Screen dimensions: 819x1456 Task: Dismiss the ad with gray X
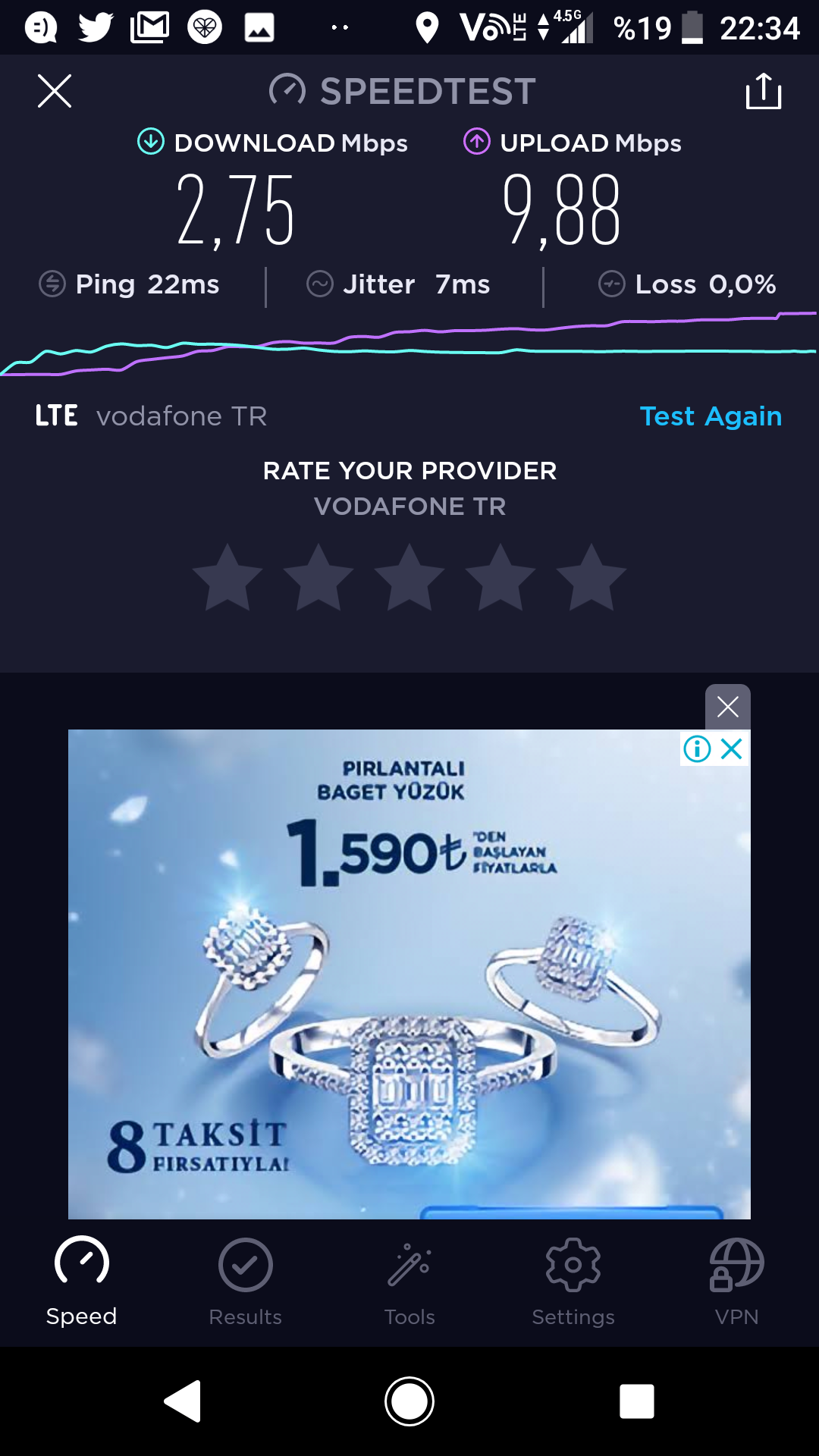point(728,707)
